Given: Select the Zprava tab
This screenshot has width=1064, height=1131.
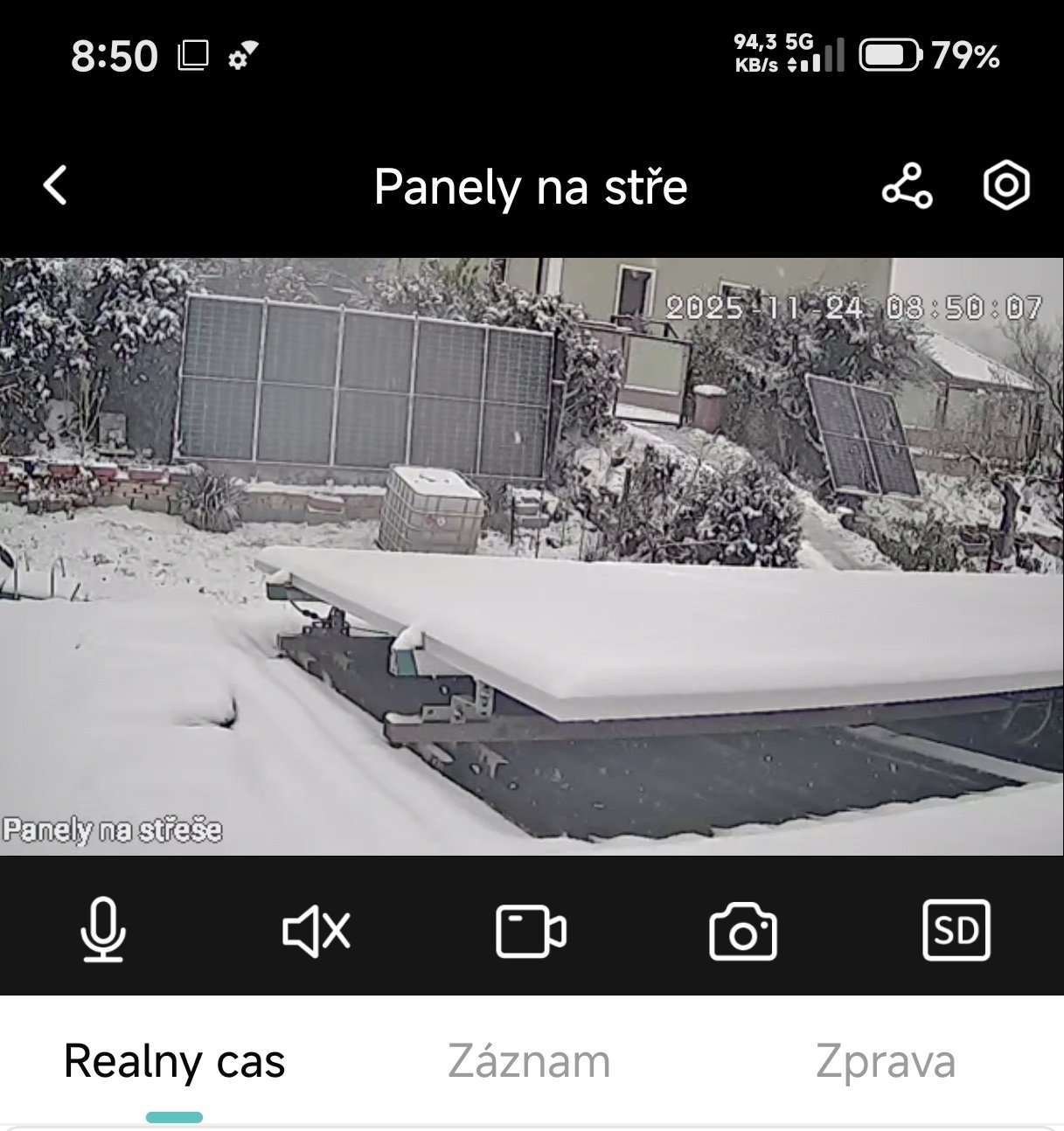Looking at the screenshot, I should click(x=885, y=1063).
